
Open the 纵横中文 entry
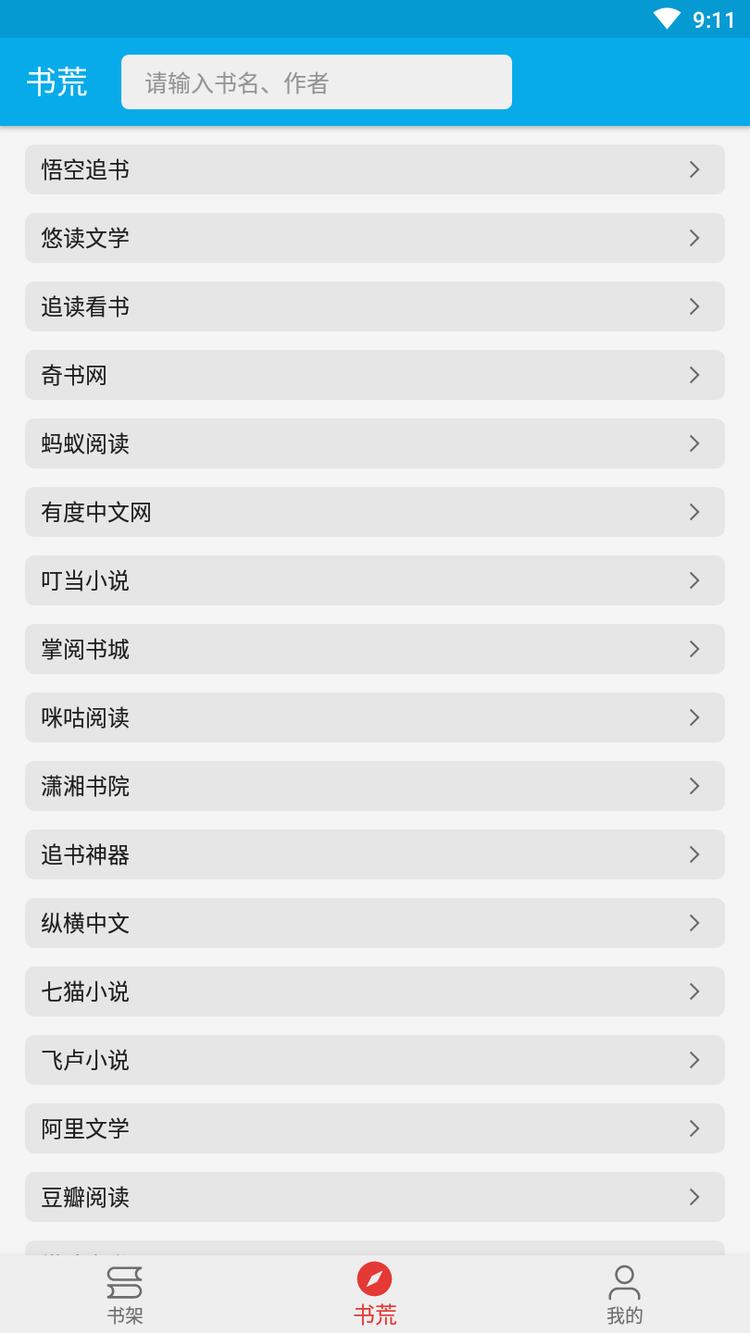pyautogui.click(x=374, y=923)
